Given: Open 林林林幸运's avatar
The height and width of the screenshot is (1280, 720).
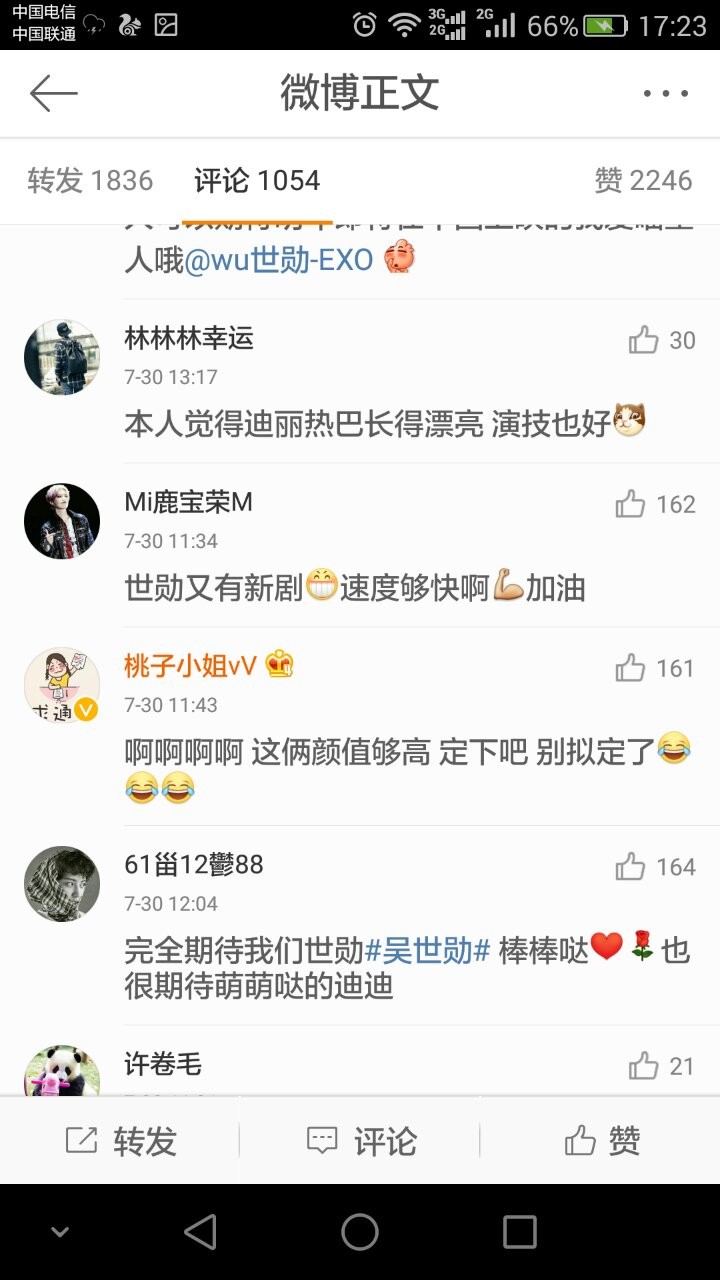Looking at the screenshot, I should [x=62, y=357].
